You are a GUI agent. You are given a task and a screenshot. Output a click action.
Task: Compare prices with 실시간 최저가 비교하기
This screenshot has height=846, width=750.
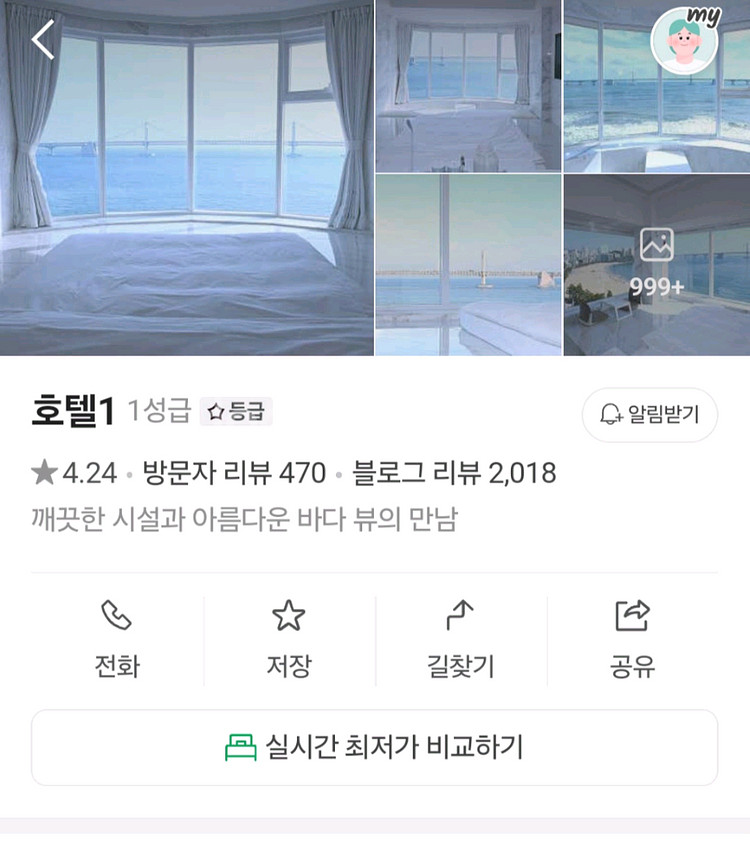click(374, 748)
